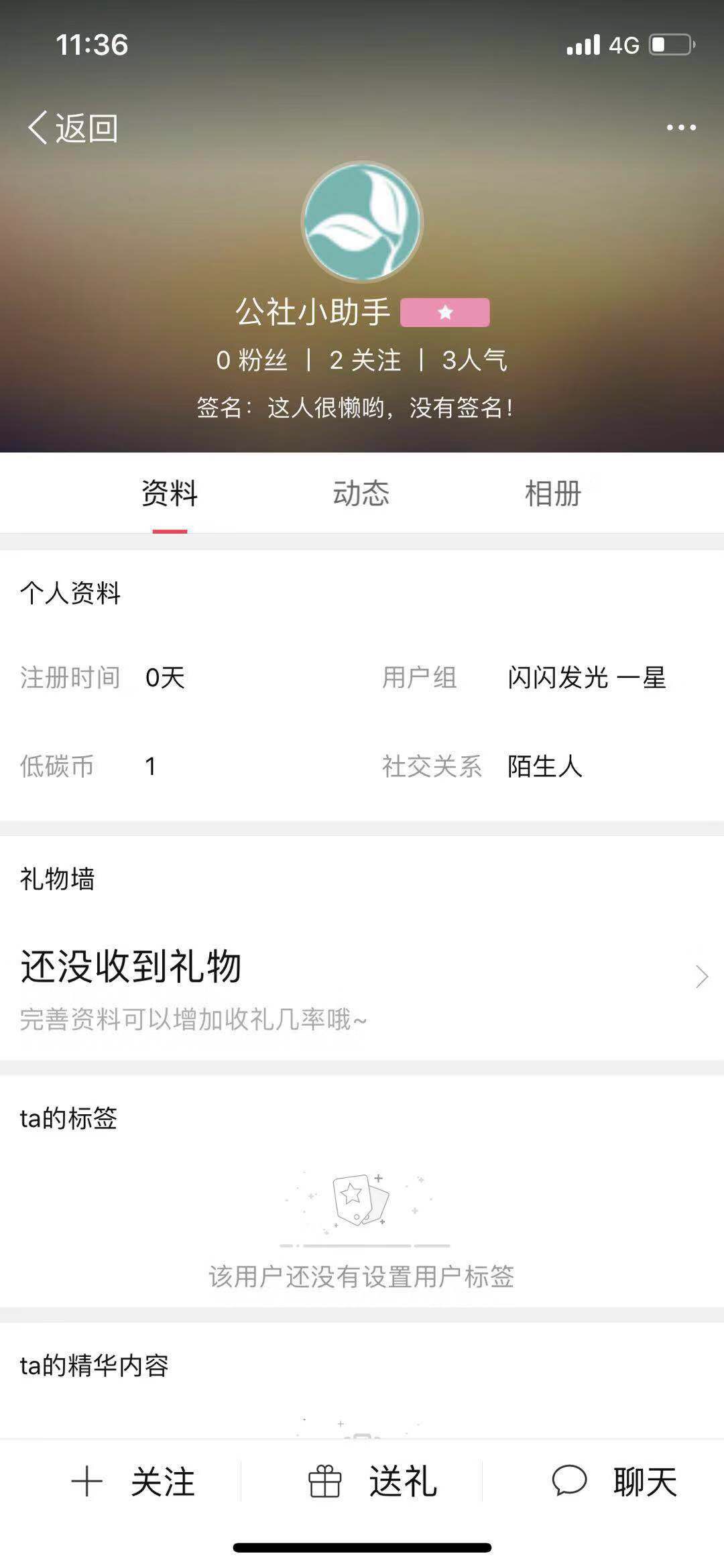Select the 资料 tab
The image size is (724, 1568).
point(170,493)
